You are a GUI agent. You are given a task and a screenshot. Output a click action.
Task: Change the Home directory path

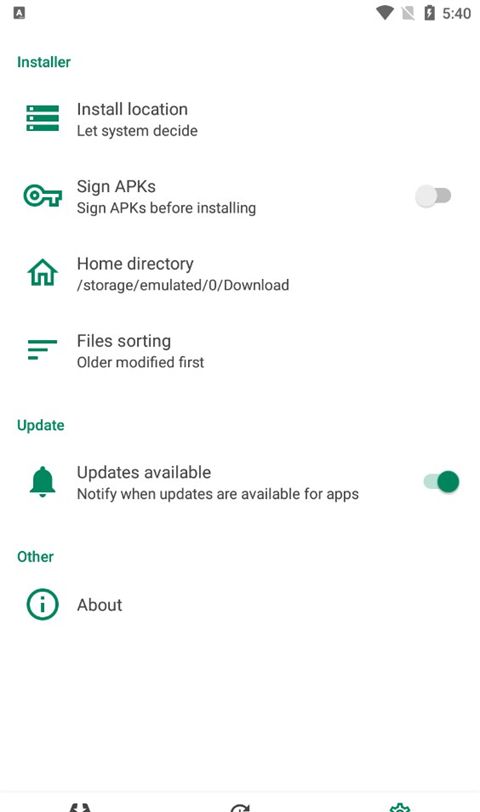point(240,273)
